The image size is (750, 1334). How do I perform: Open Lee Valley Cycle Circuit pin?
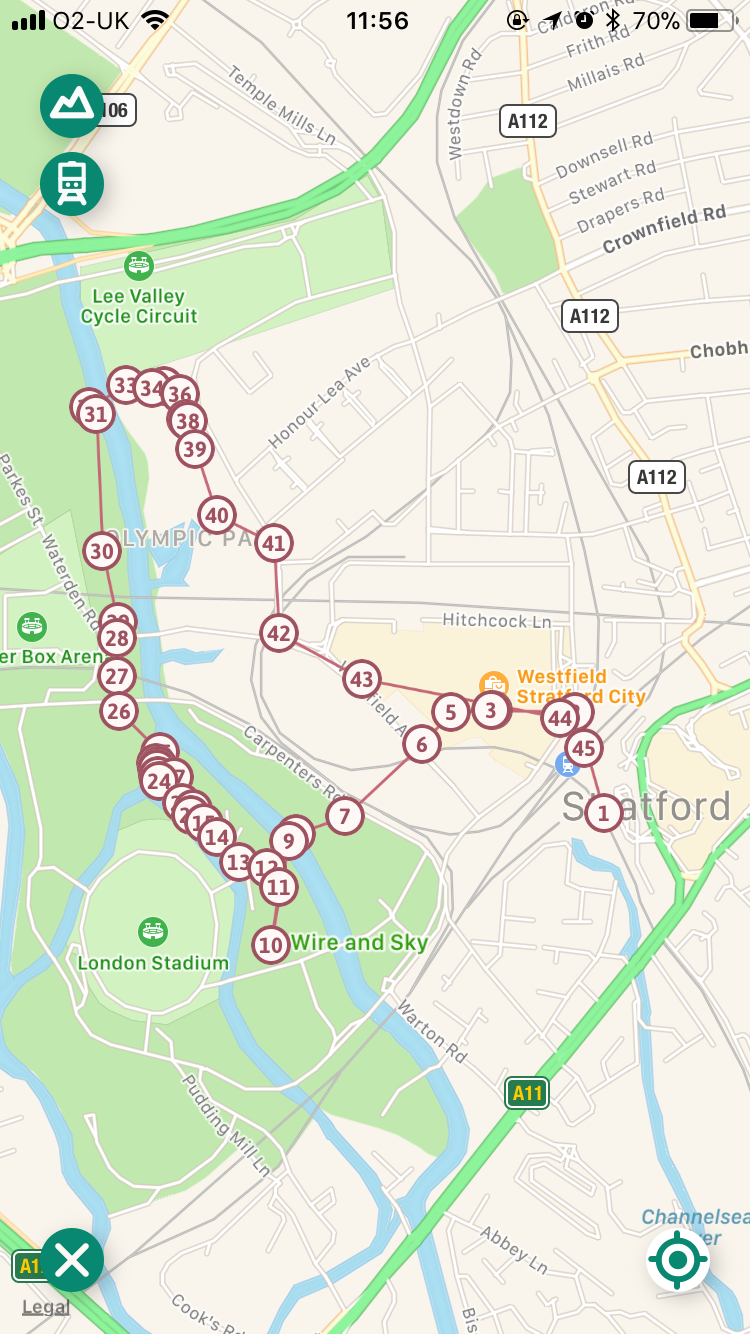pos(139,266)
